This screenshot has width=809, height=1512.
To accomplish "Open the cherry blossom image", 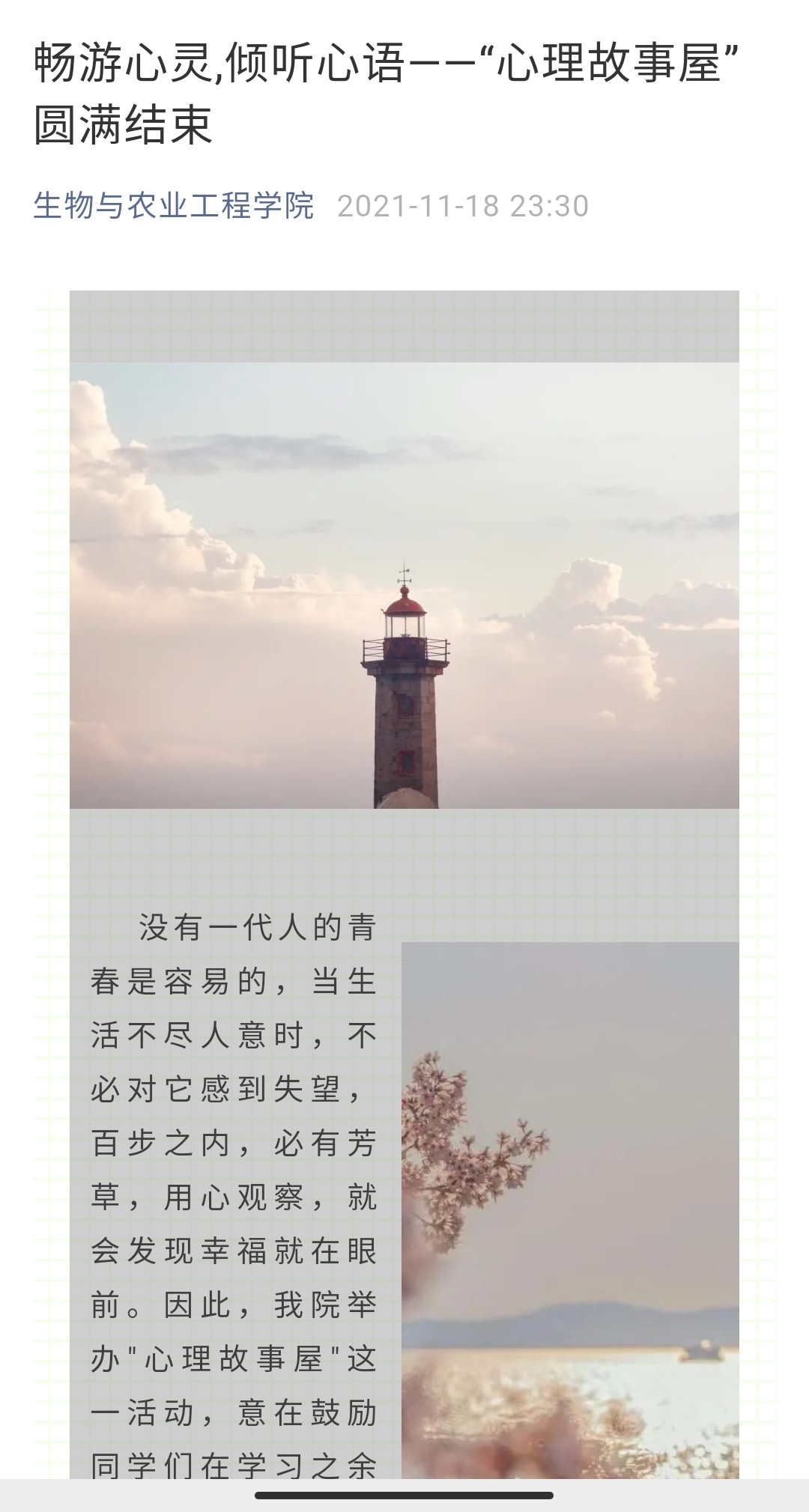I will pos(570,1210).
